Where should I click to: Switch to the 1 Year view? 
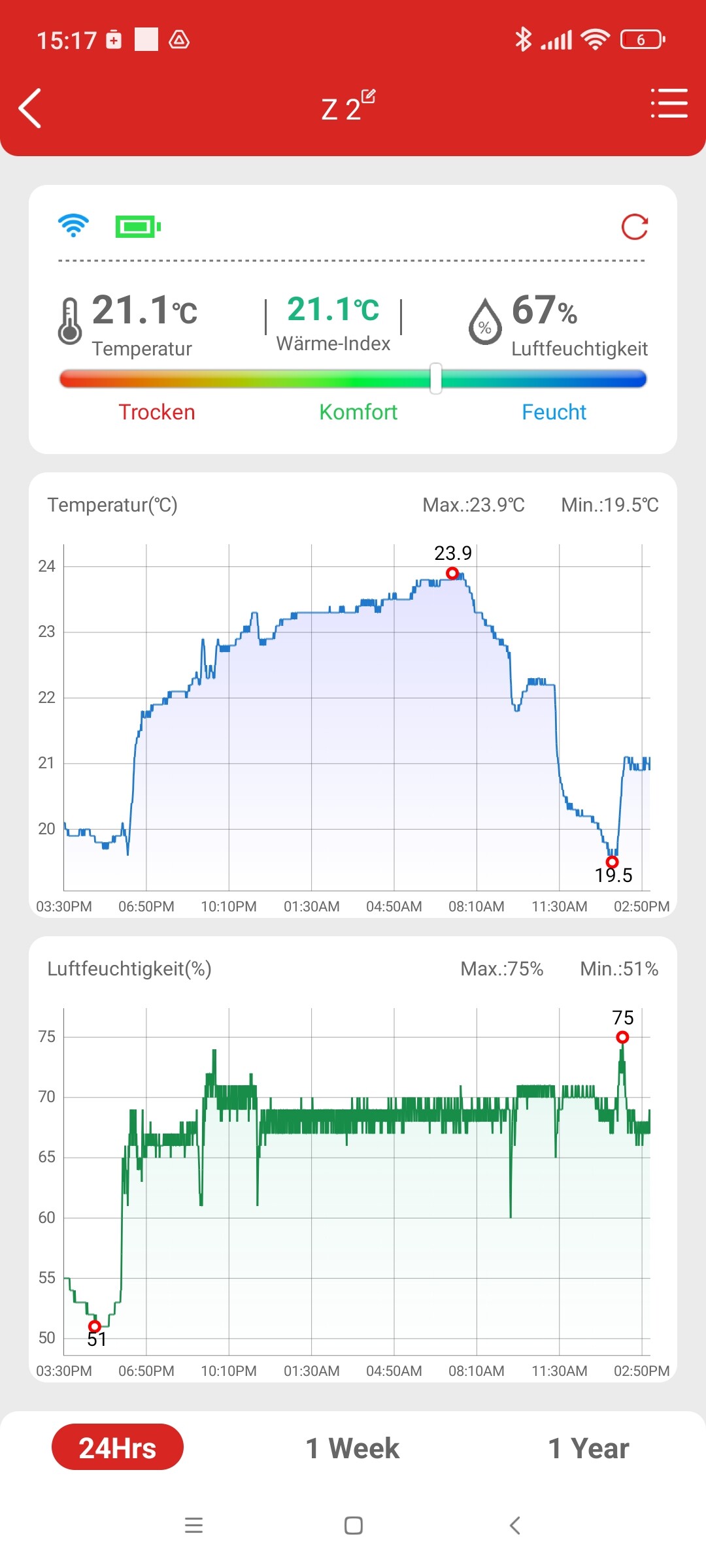pos(588,1448)
